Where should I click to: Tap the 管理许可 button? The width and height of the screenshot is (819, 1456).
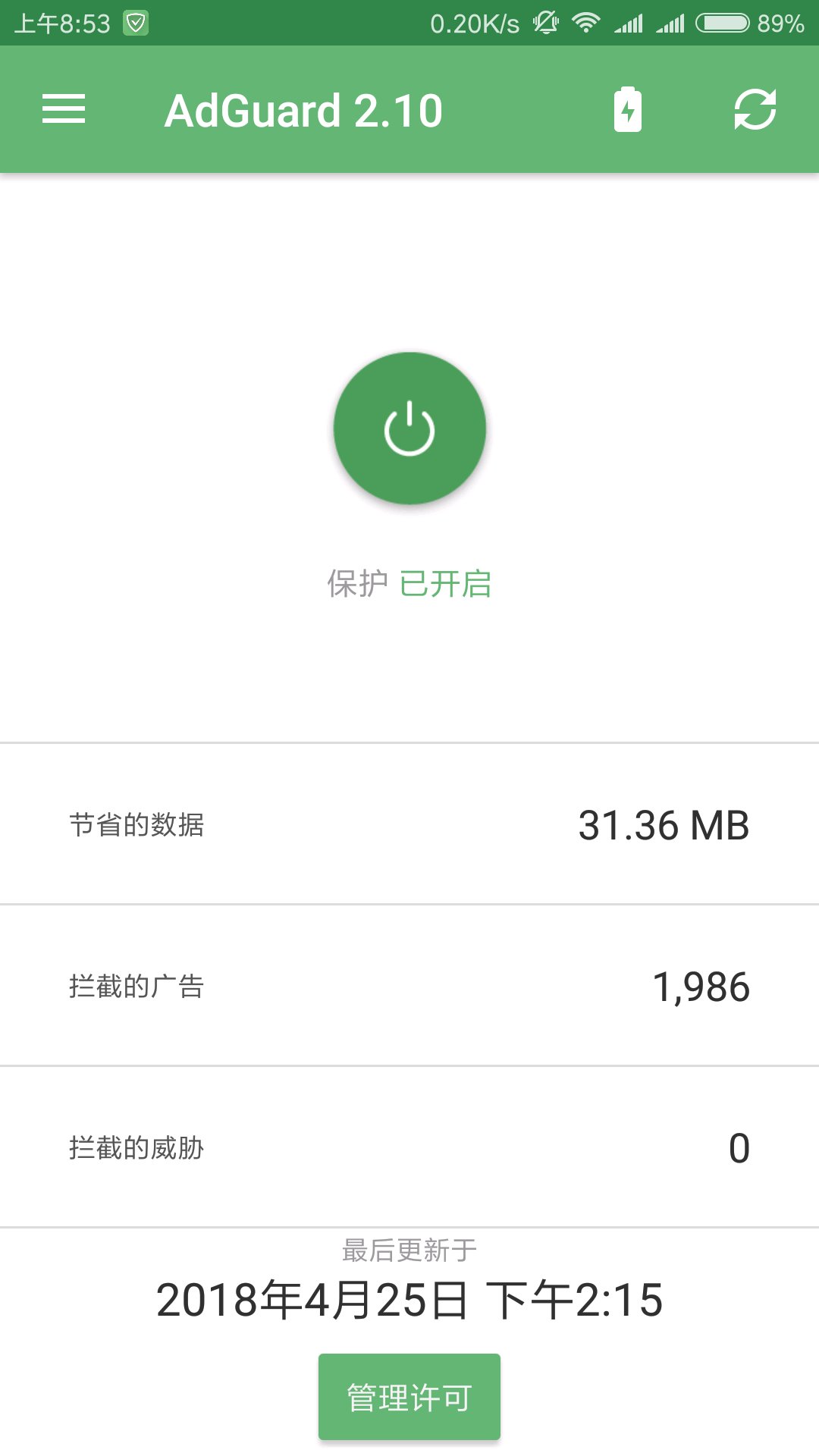click(409, 1396)
